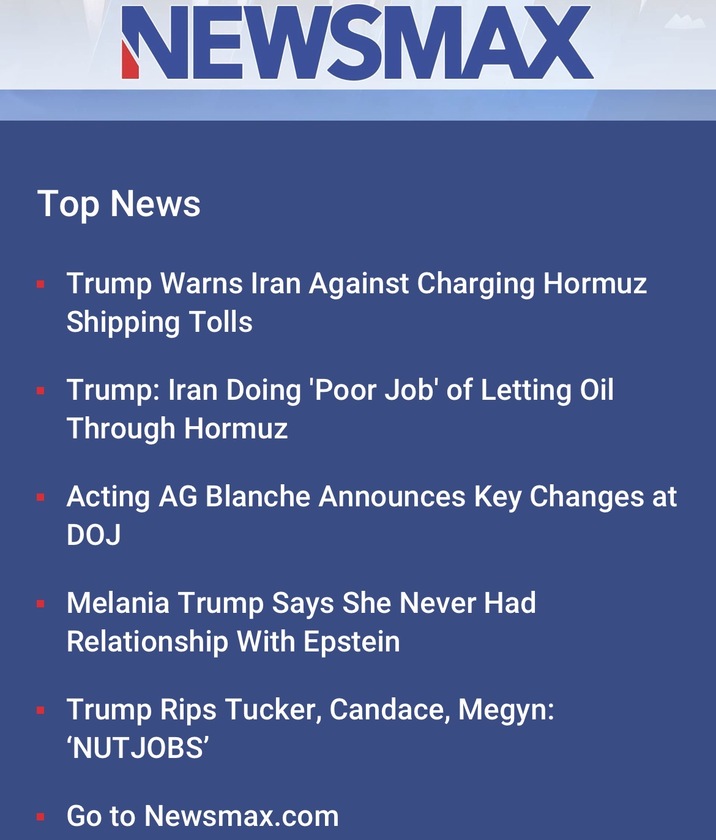Tap the Go to Newsmax.com link

pos(203,815)
